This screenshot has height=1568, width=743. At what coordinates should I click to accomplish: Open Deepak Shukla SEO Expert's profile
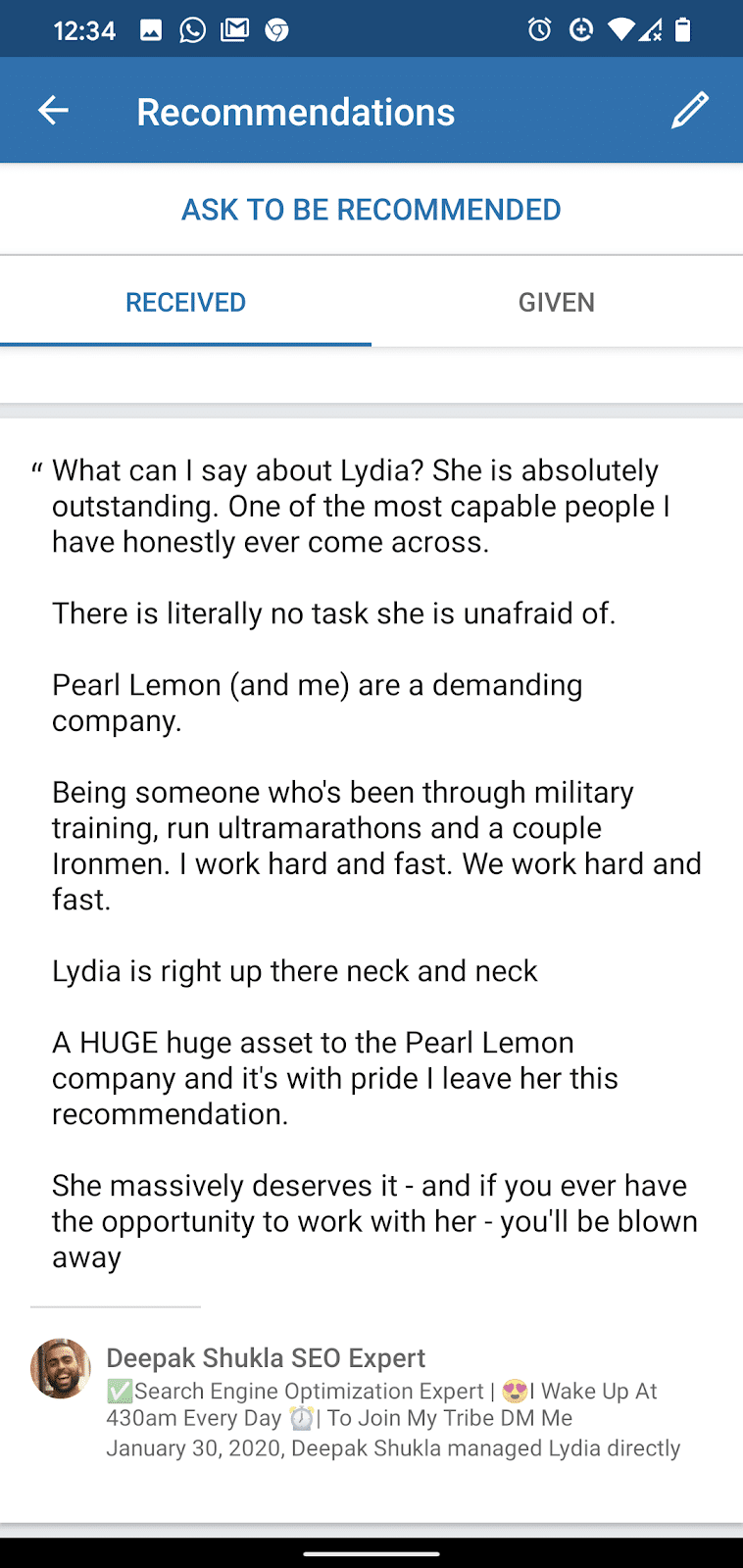(x=266, y=1358)
